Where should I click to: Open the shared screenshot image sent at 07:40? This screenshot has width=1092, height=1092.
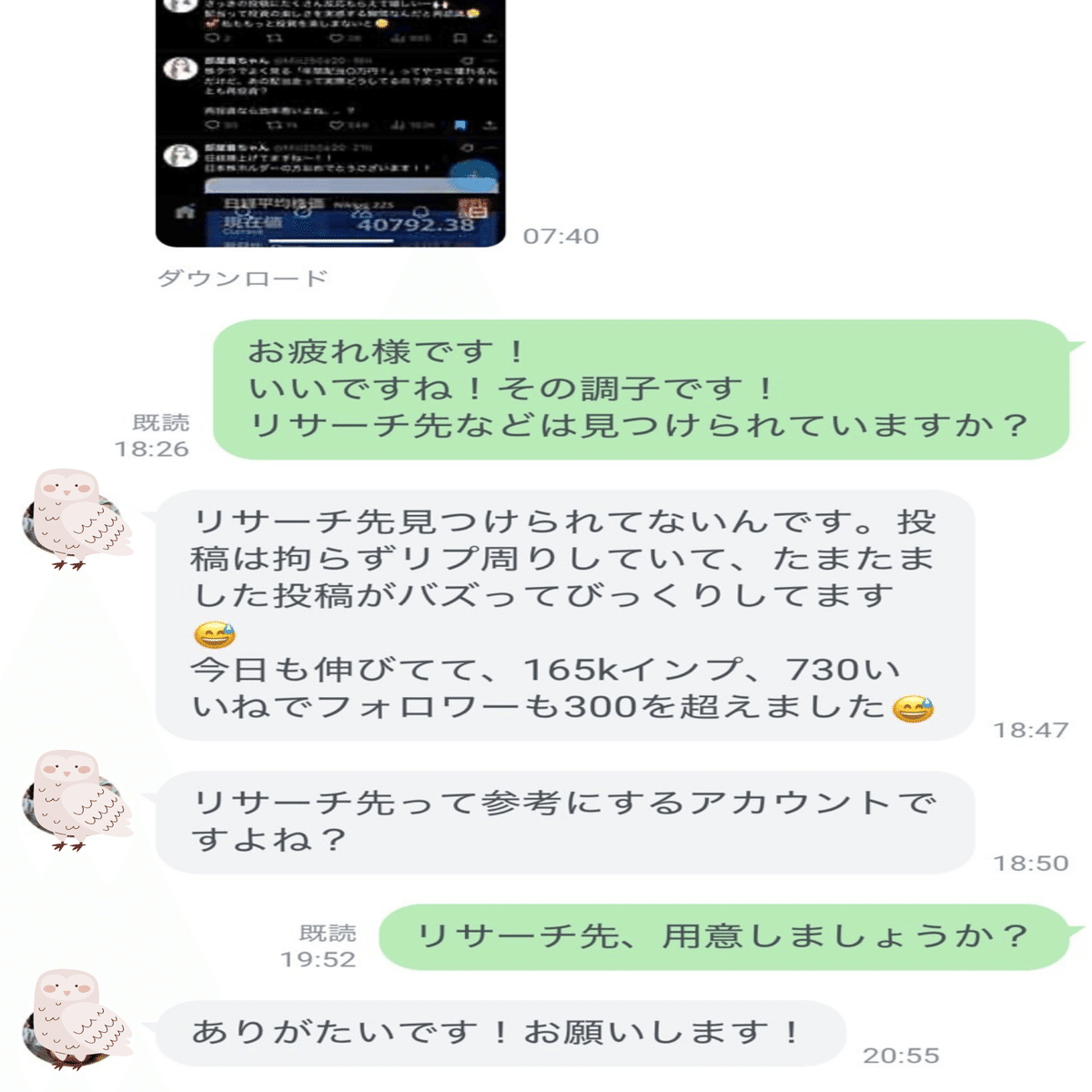(x=329, y=123)
